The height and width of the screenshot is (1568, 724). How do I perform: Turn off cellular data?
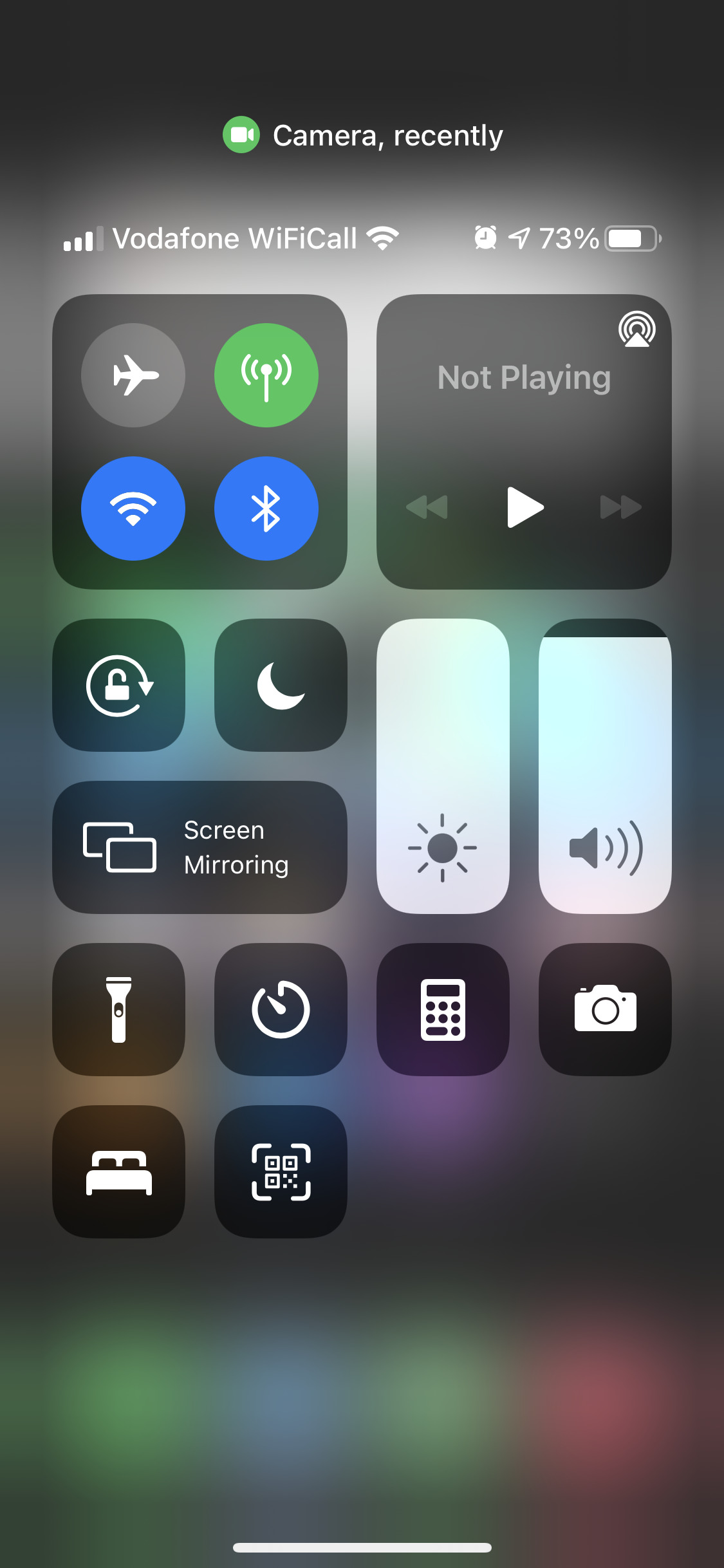[x=266, y=375]
